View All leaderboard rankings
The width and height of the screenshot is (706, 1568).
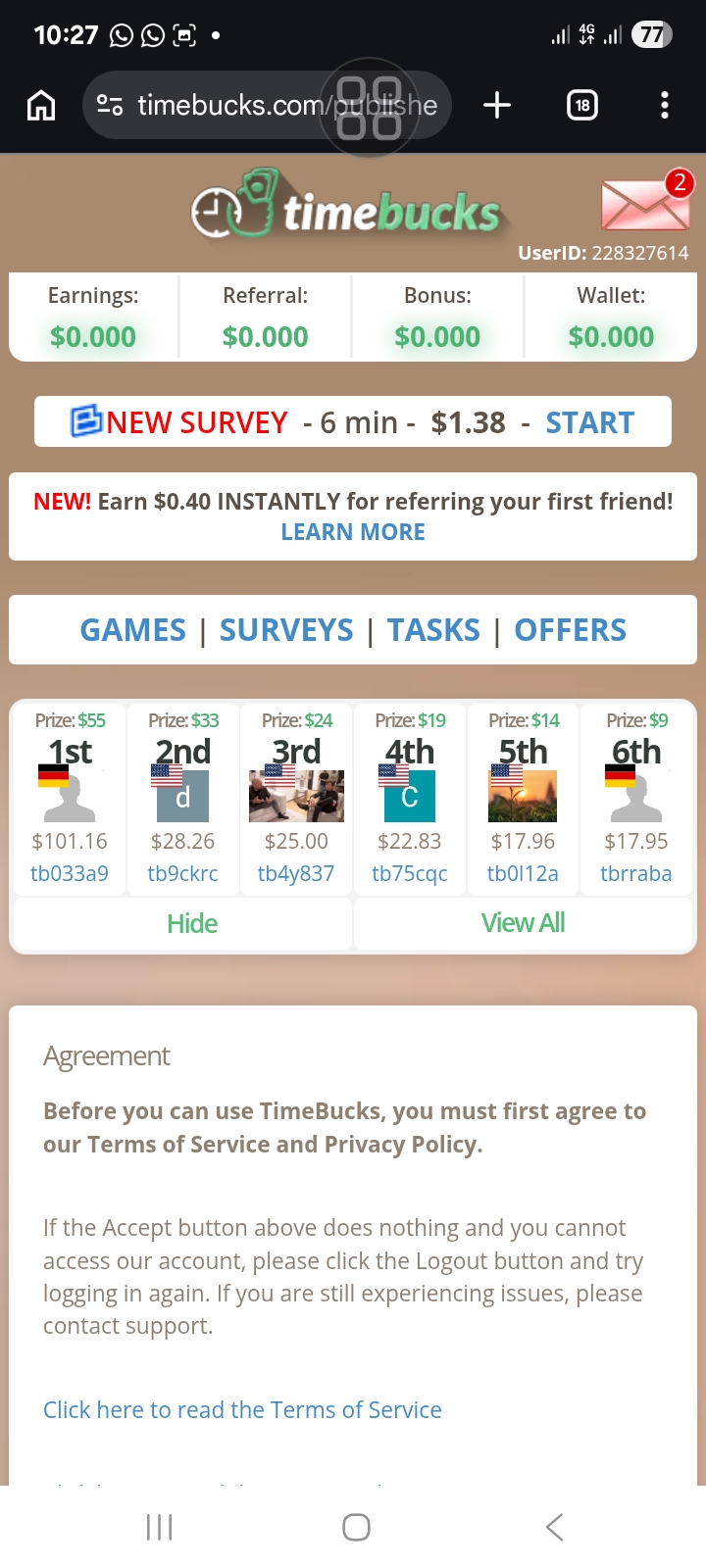tap(523, 923)
